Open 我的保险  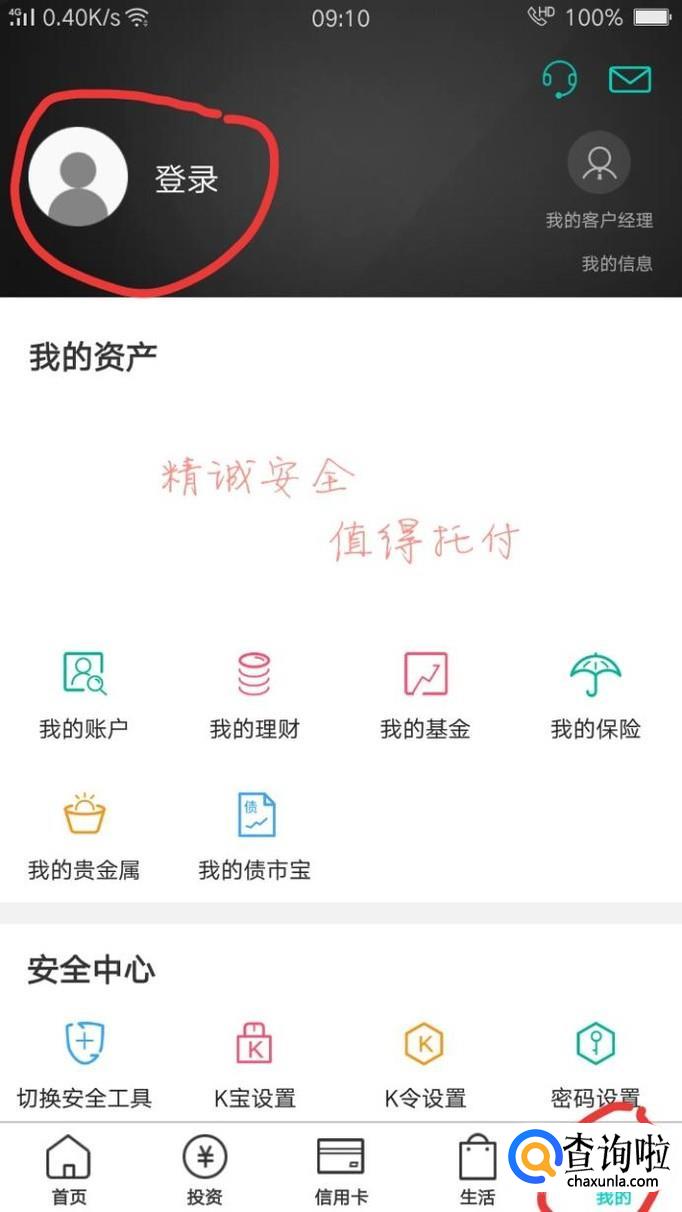pos(595,695)
